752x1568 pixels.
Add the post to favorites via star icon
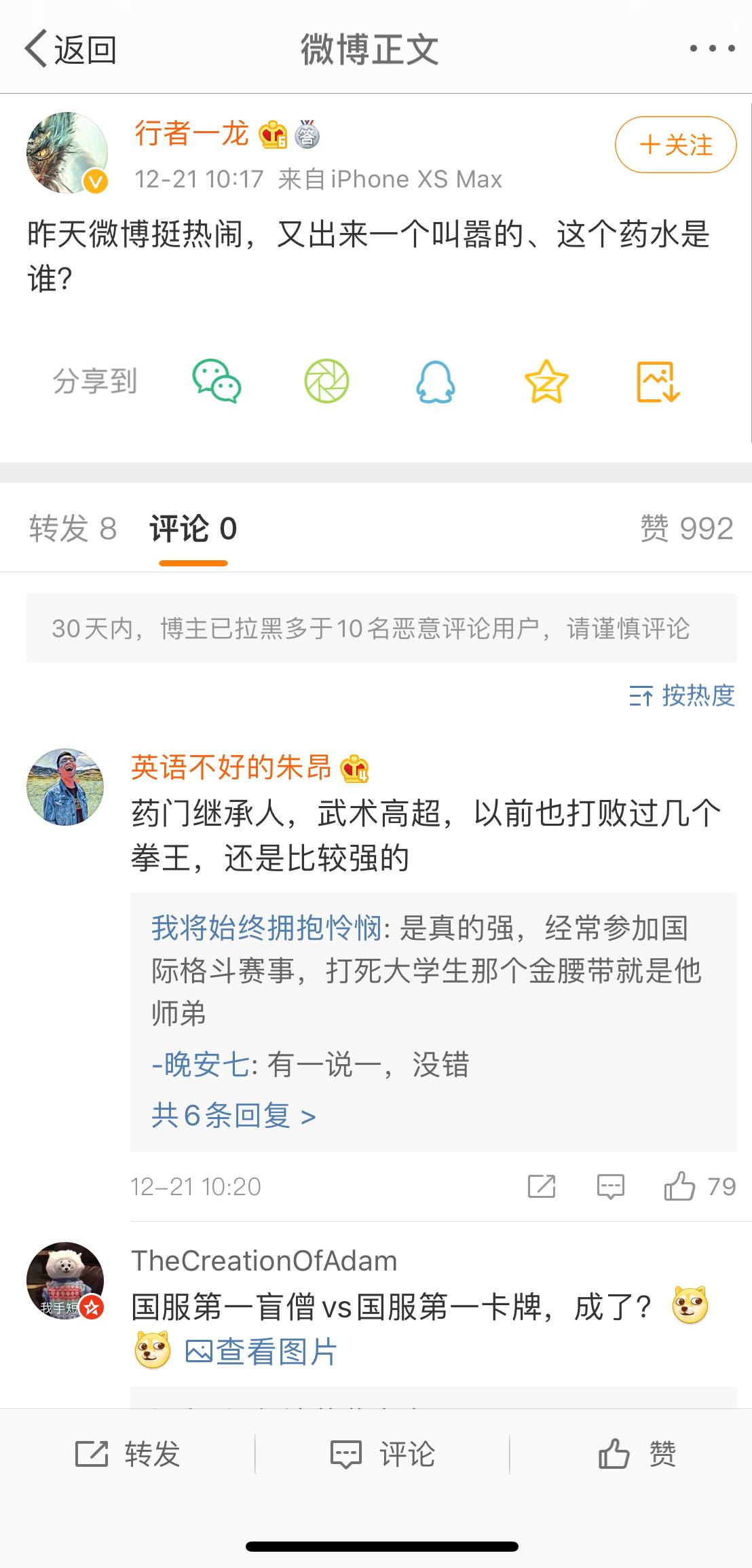[x=547, y=381]
